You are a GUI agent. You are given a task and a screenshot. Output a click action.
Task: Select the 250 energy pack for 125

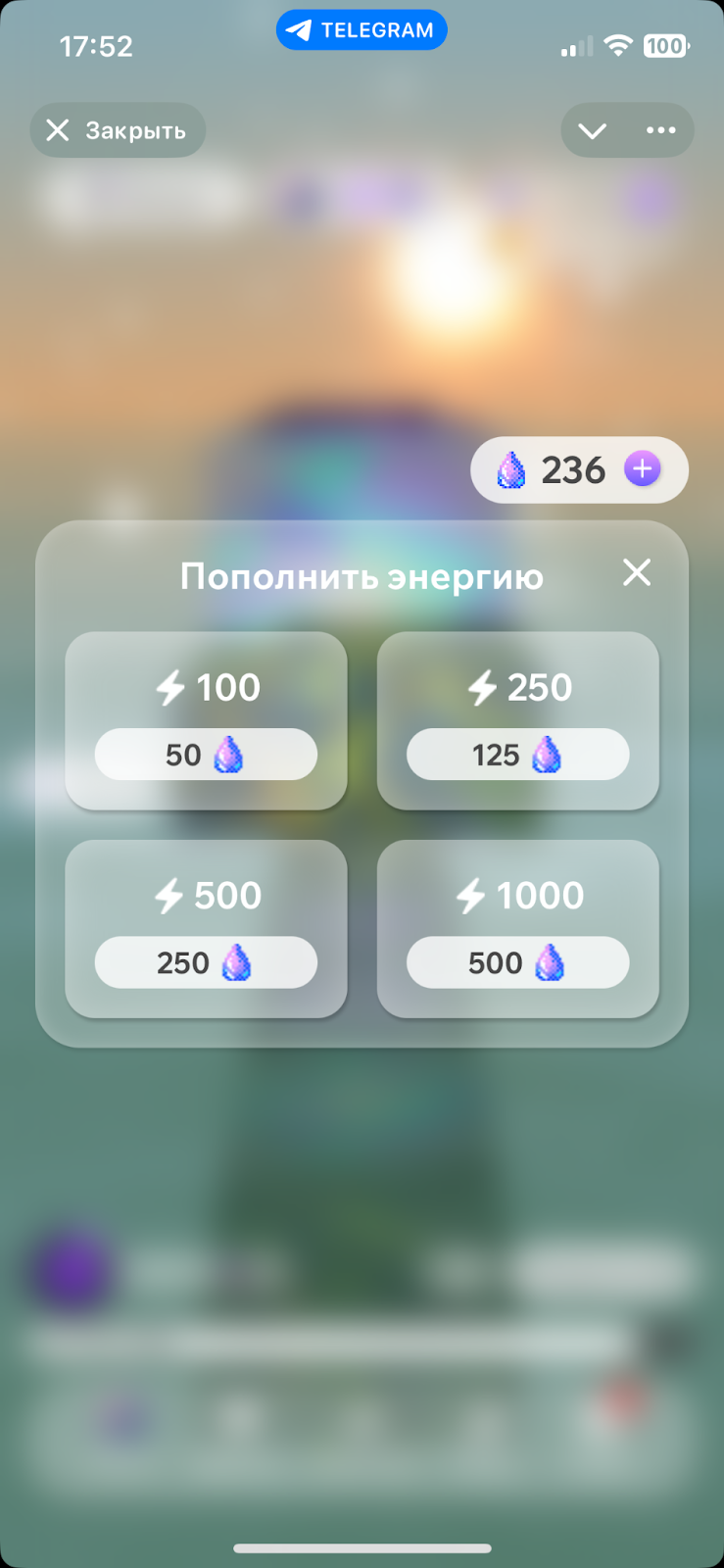[517, 754]
